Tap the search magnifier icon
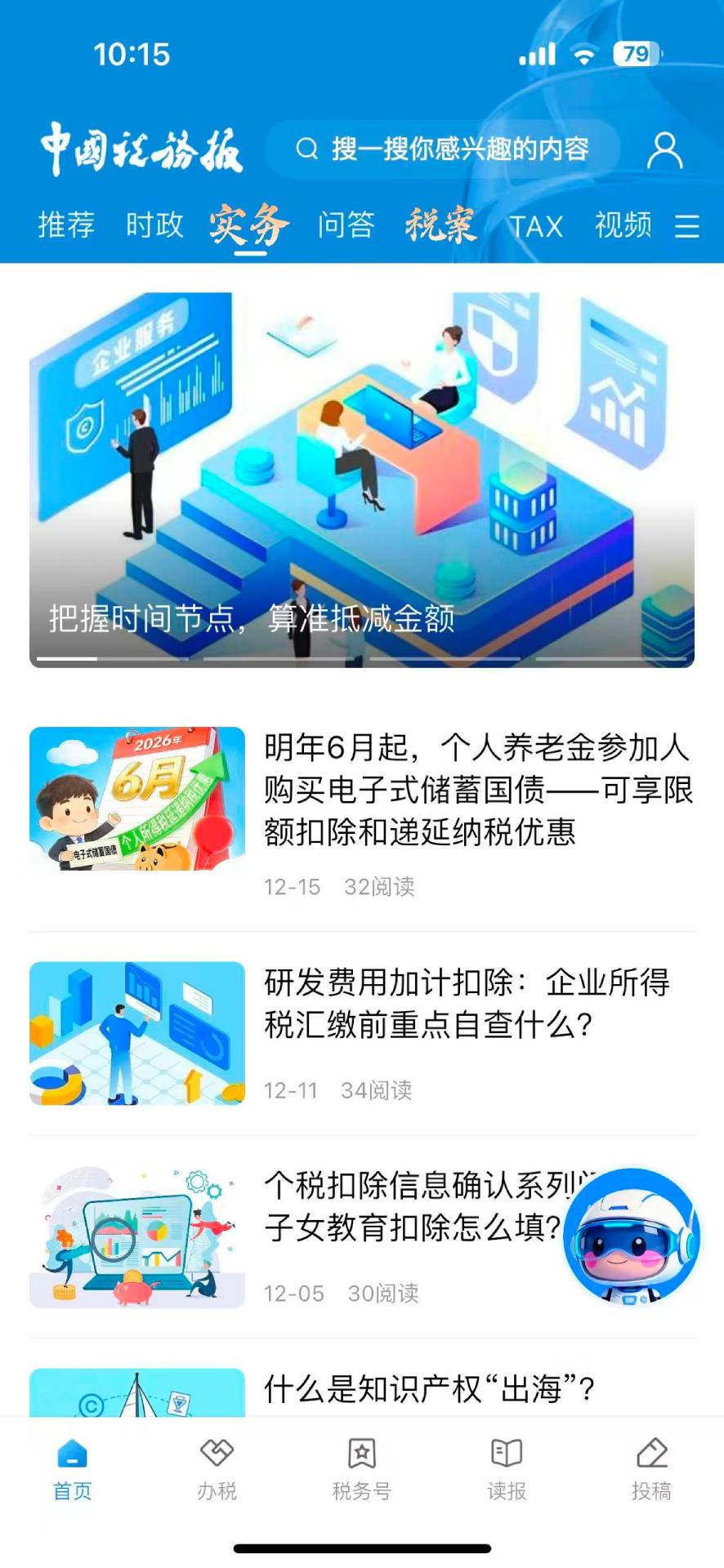724x1568 pixels. click(308, 149)
